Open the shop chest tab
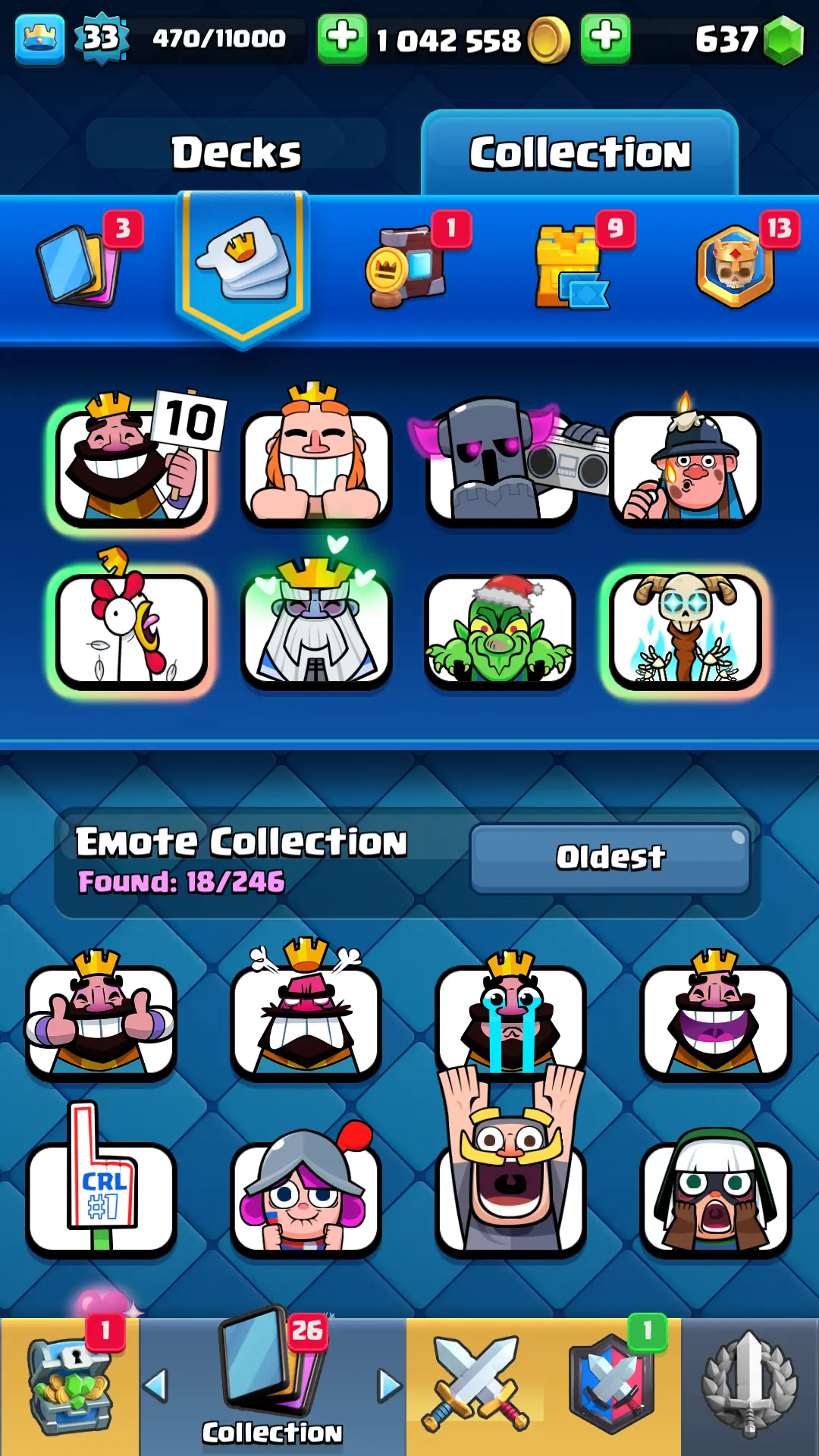Viewport: 819px width, 1456px height. pyautogui.click(x=70, y=1386)
